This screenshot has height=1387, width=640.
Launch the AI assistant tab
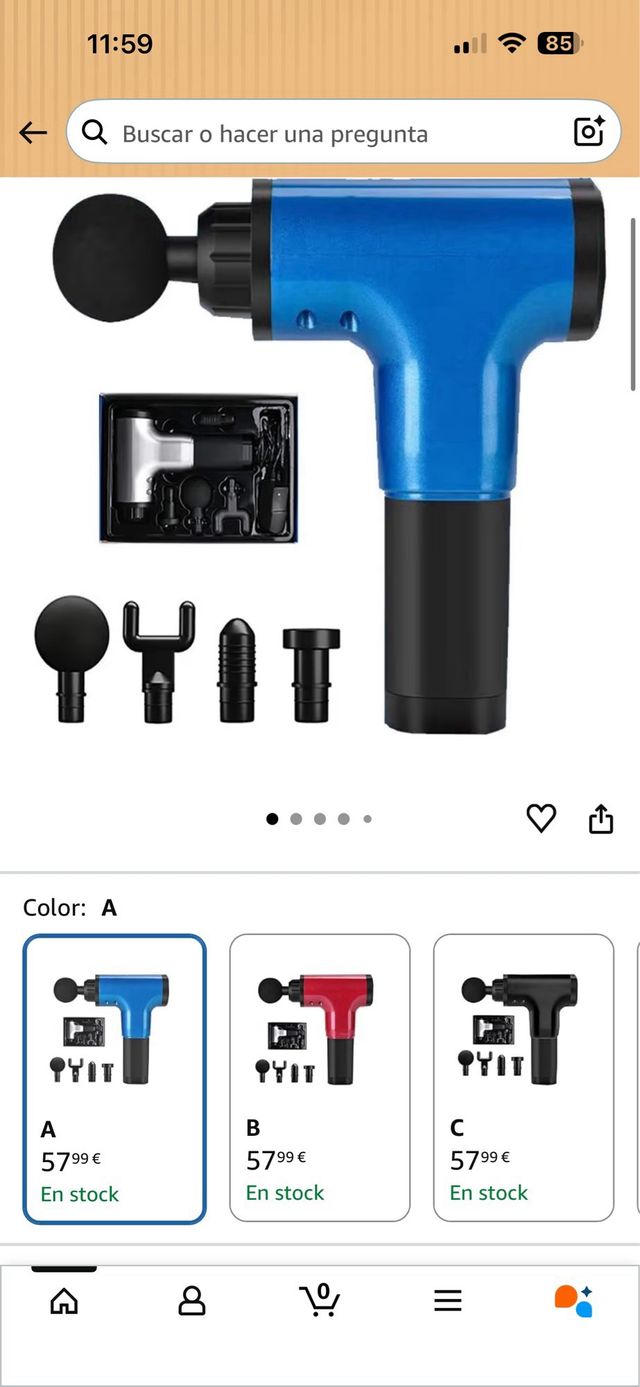point(574,1300)
